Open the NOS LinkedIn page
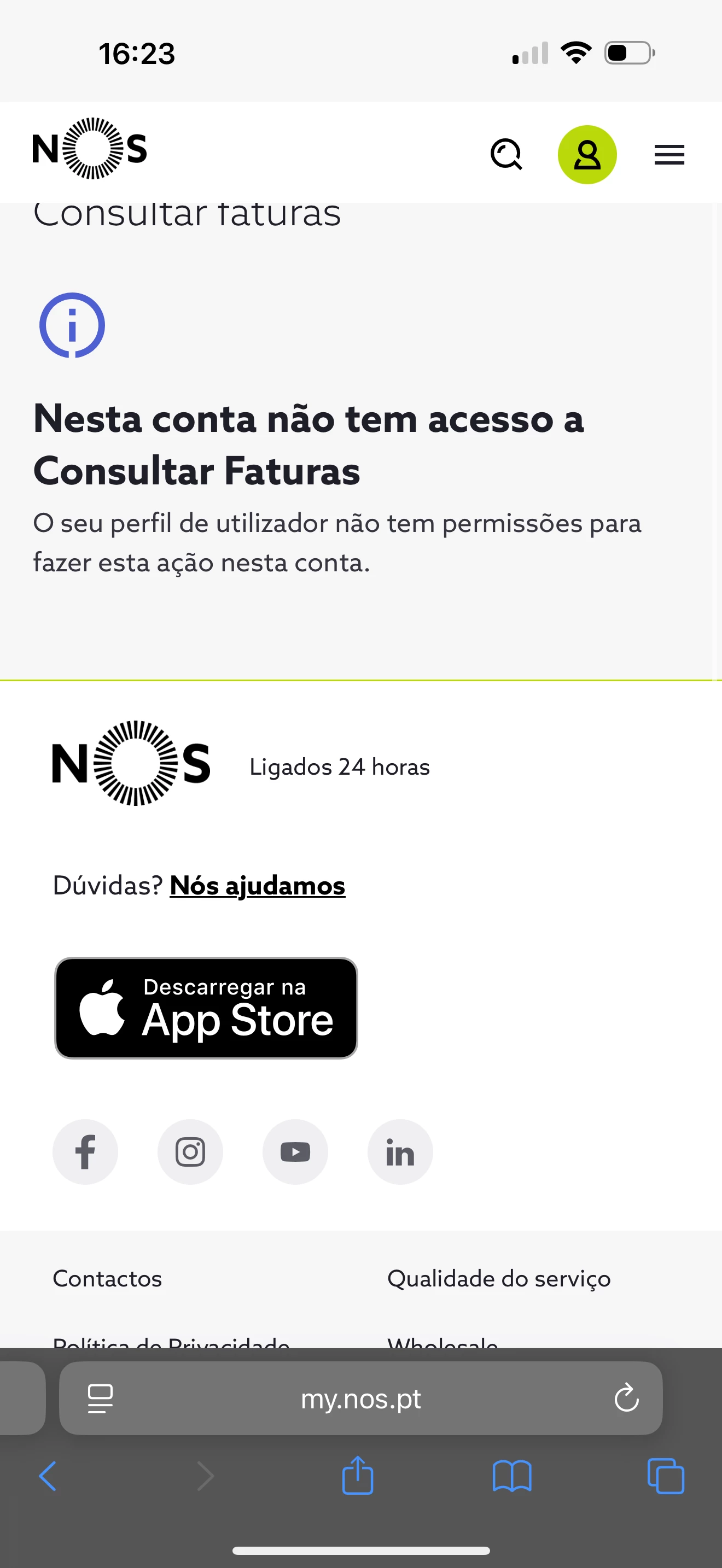Viewport: 722px width, 1568px height. pos(400,1151)
